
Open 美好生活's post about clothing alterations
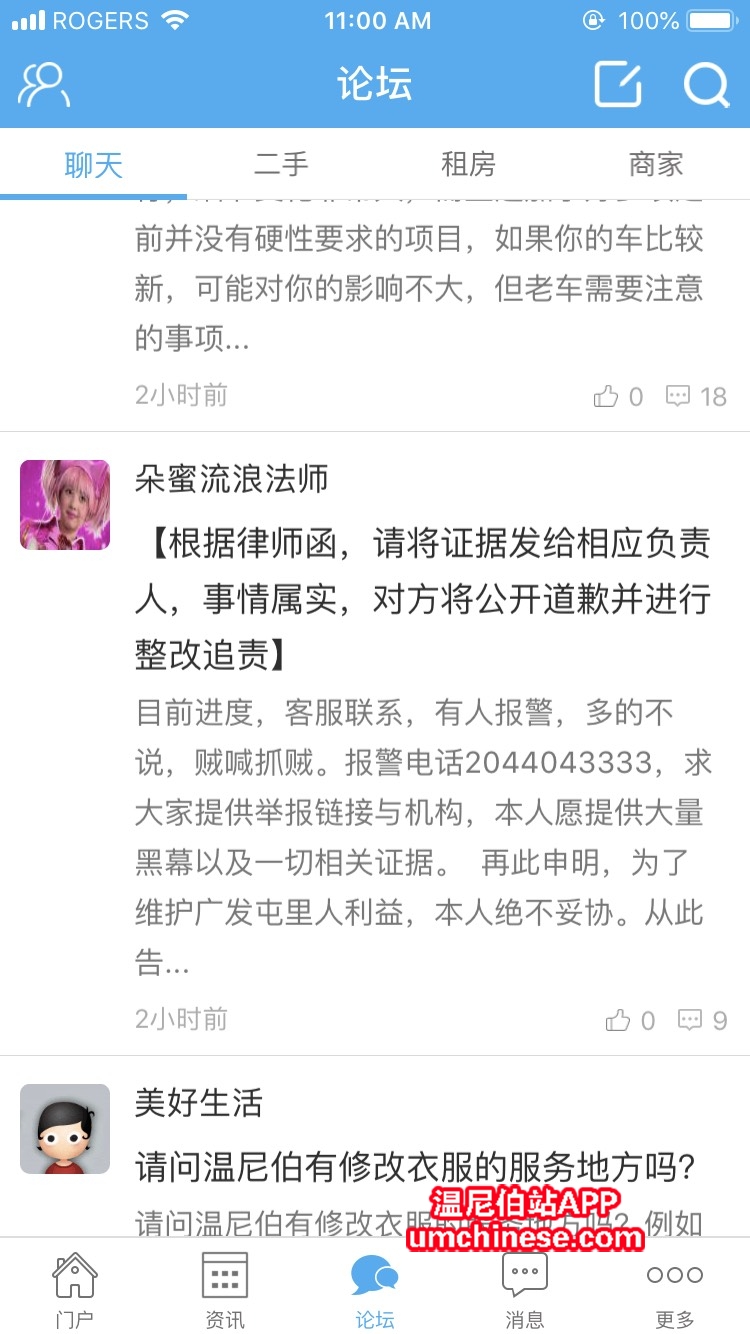415,1166
